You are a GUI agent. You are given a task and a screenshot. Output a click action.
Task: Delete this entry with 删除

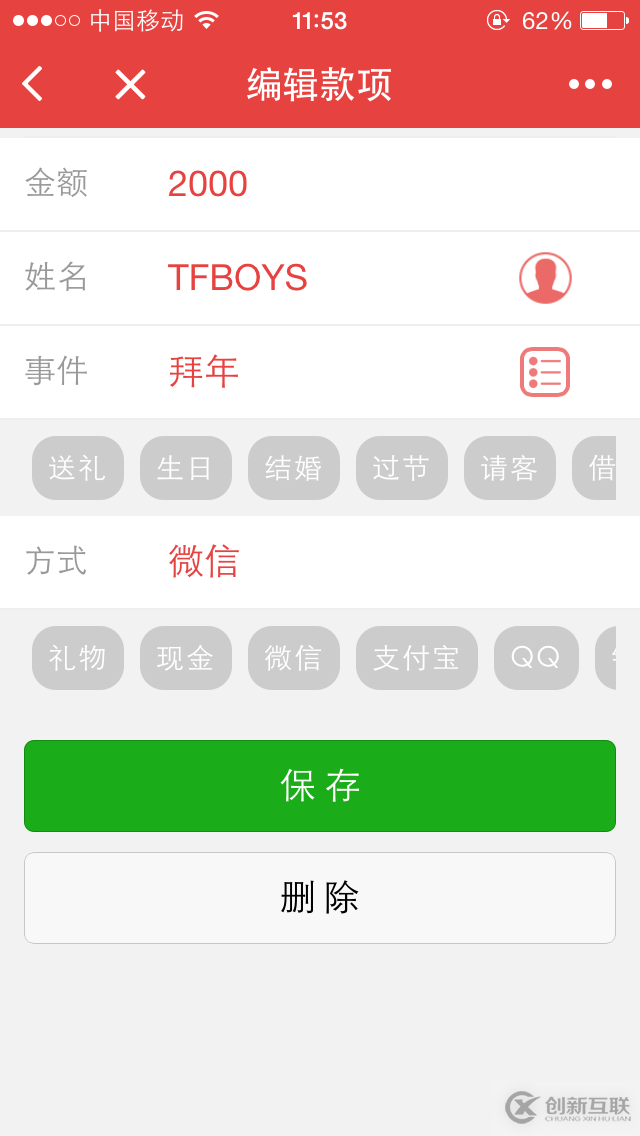(x=320, y=898)
